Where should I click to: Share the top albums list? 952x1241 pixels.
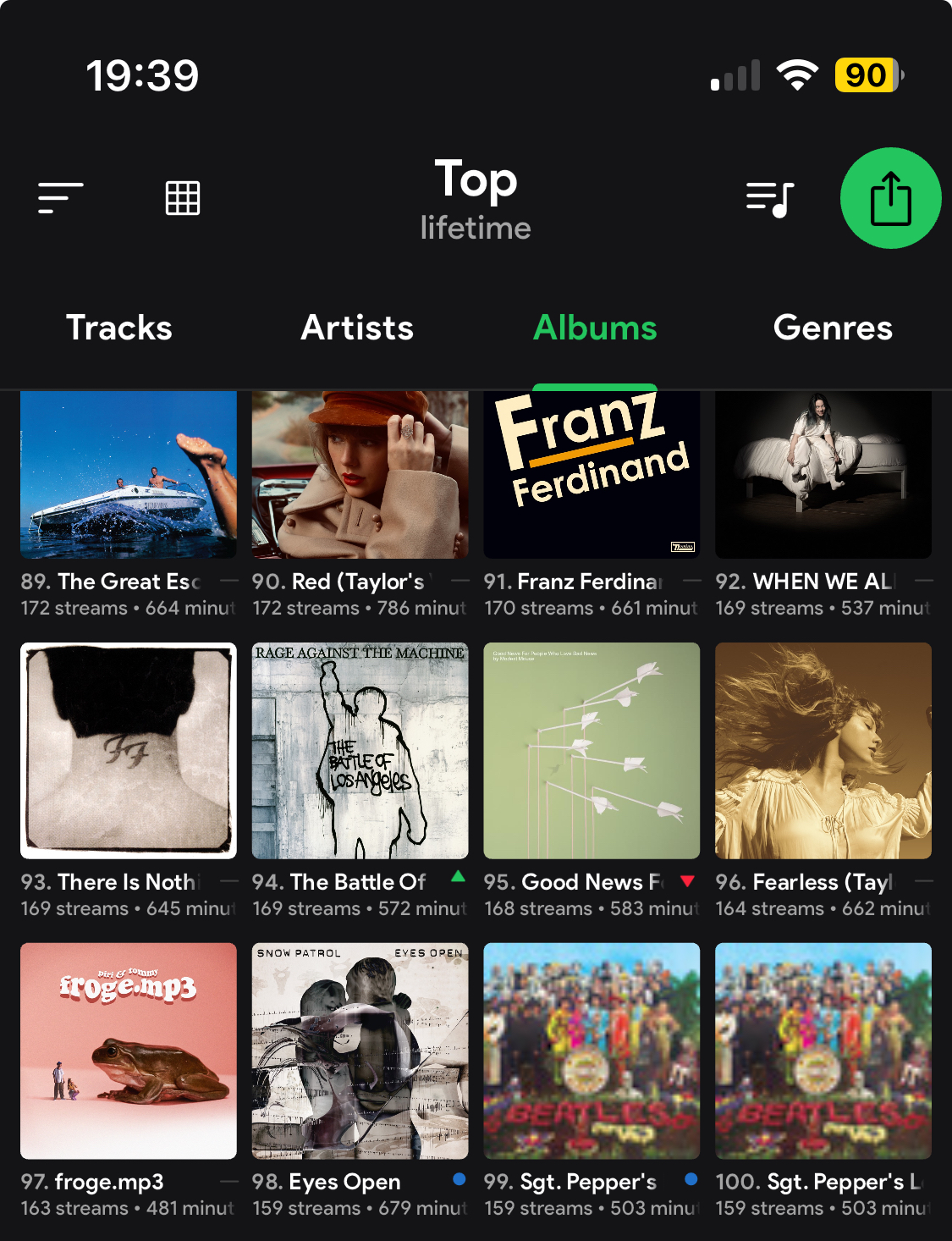coord(890,198)
